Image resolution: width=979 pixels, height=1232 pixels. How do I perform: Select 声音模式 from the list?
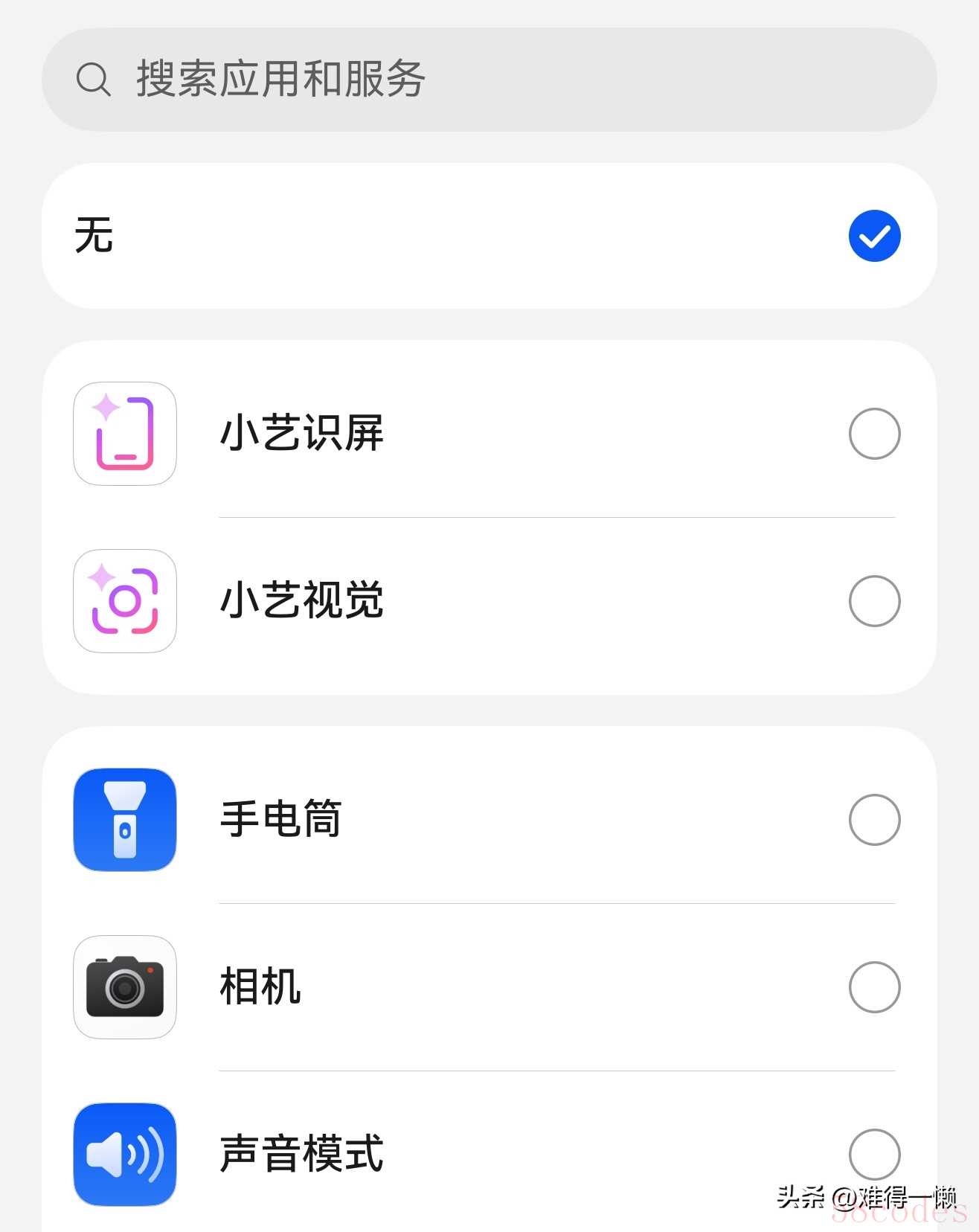click(x=874, y=1154)
